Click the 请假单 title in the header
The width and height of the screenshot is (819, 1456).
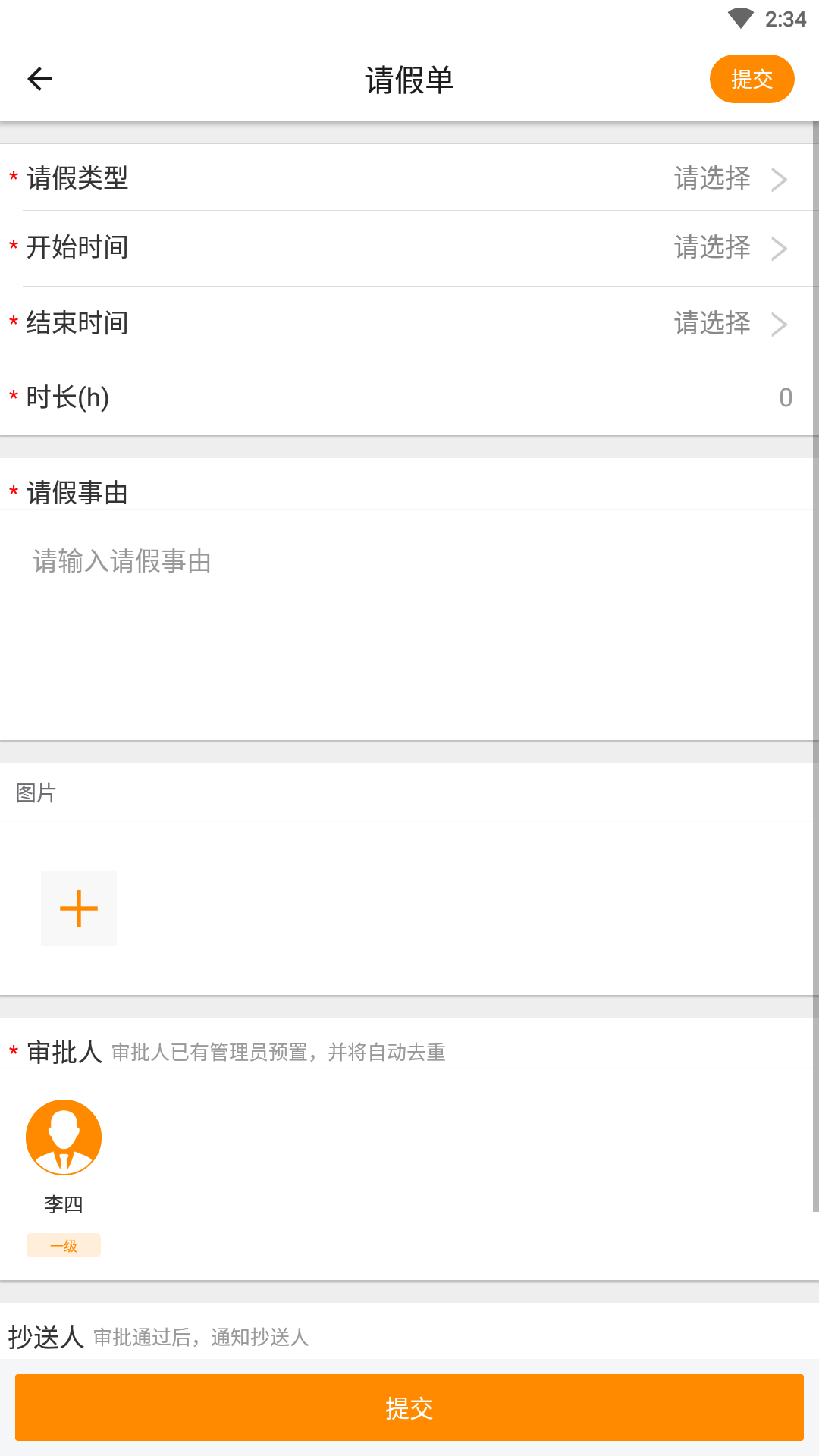[x=409, y=78]
